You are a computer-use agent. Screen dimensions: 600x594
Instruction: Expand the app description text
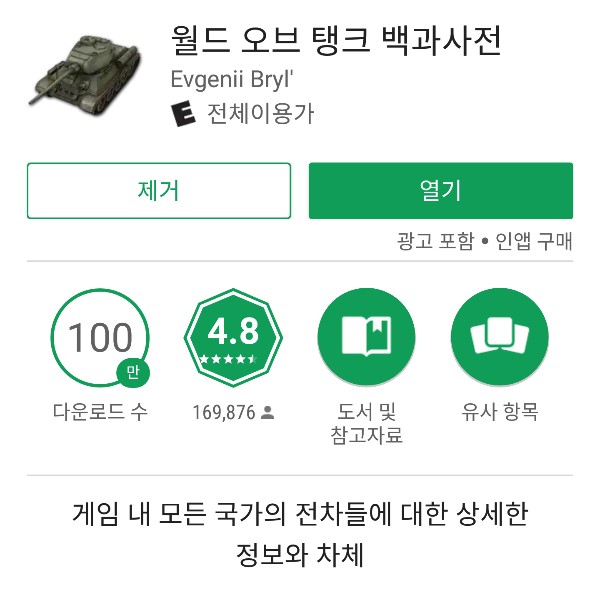[300, 534]
